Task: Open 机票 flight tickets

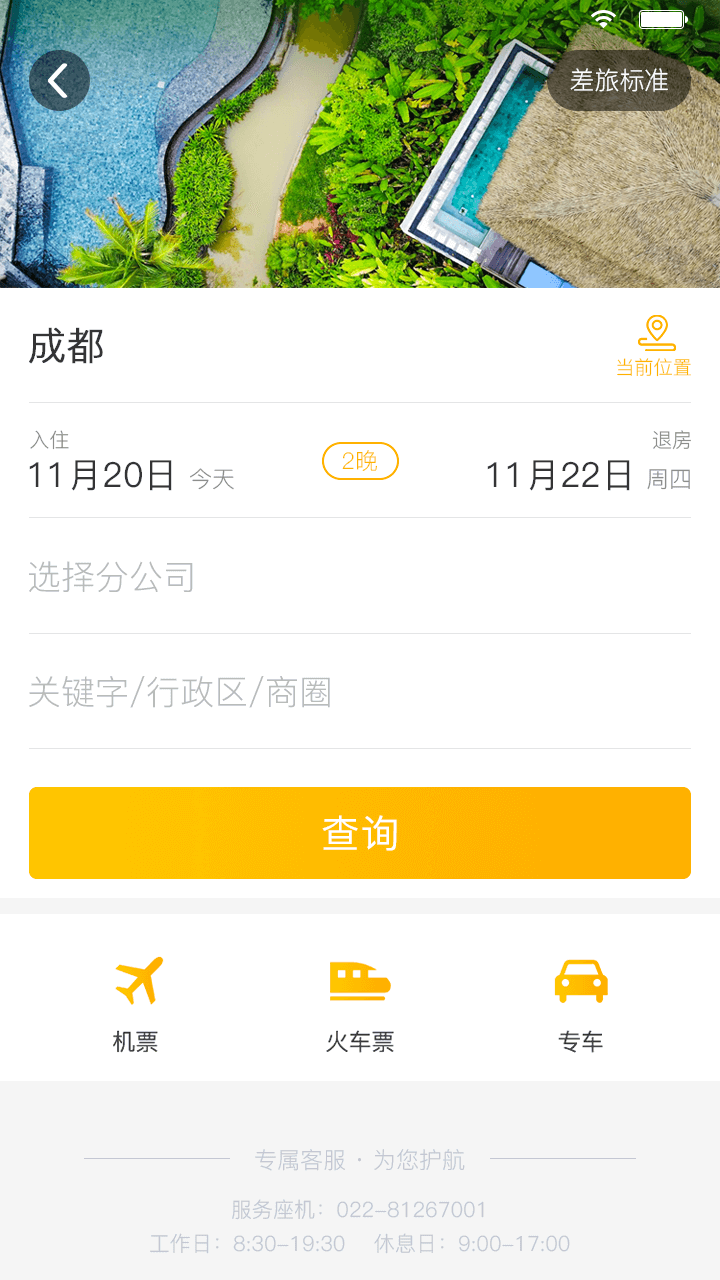Action: (x=136, y=1003)
